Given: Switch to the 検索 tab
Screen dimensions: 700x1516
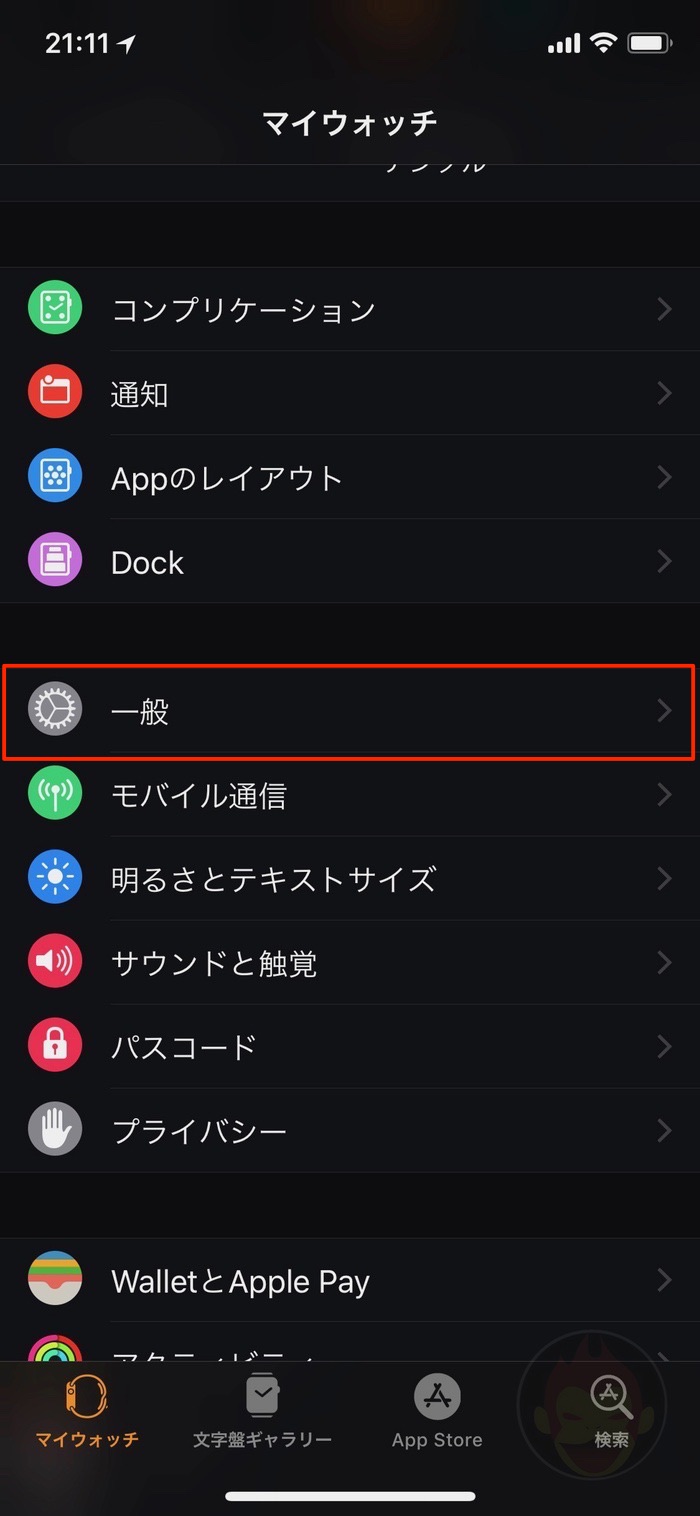Looking at the screenshot, I should [x=611, y=1411].
